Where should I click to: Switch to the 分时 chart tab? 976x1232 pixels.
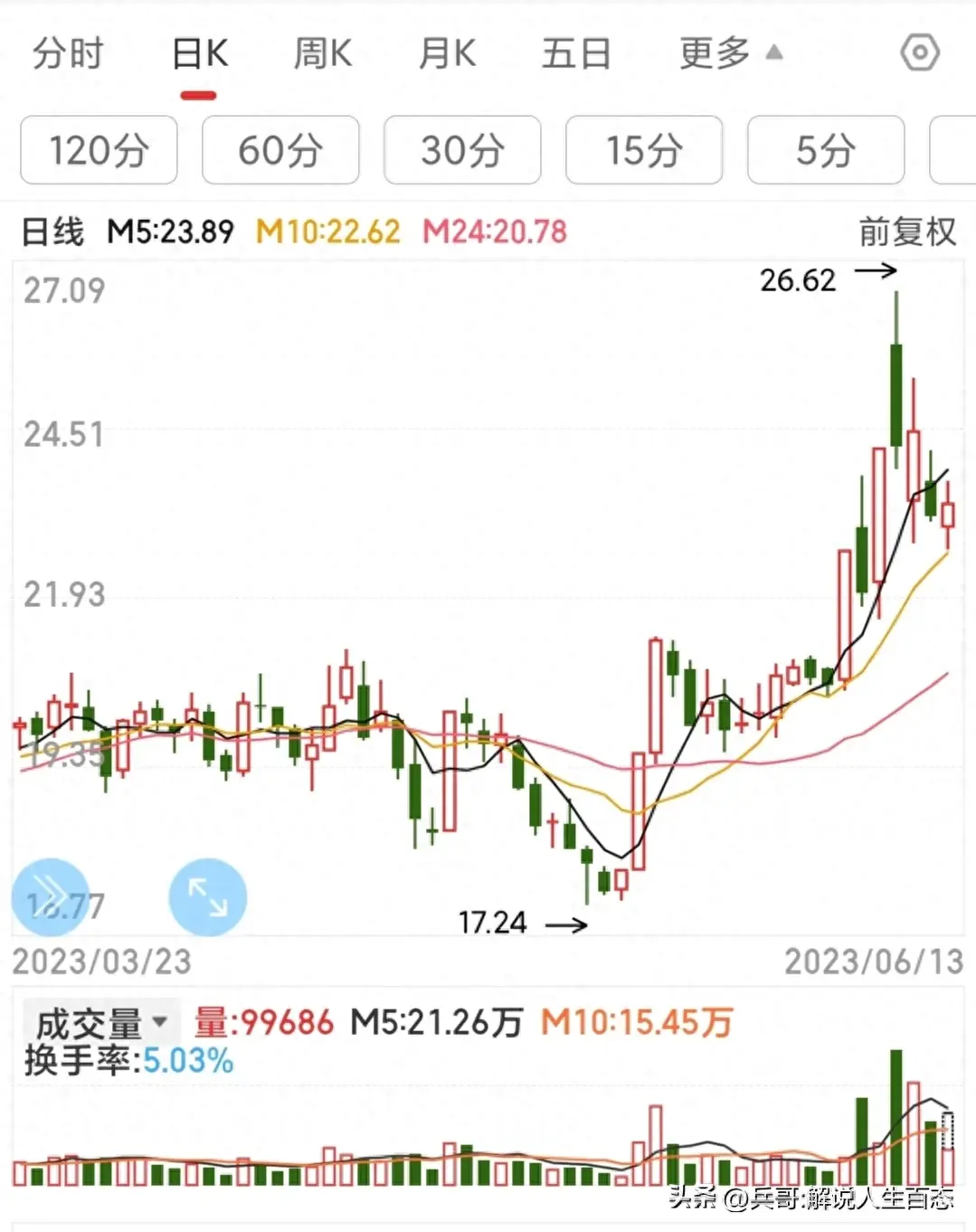click(x=68, y=54)
